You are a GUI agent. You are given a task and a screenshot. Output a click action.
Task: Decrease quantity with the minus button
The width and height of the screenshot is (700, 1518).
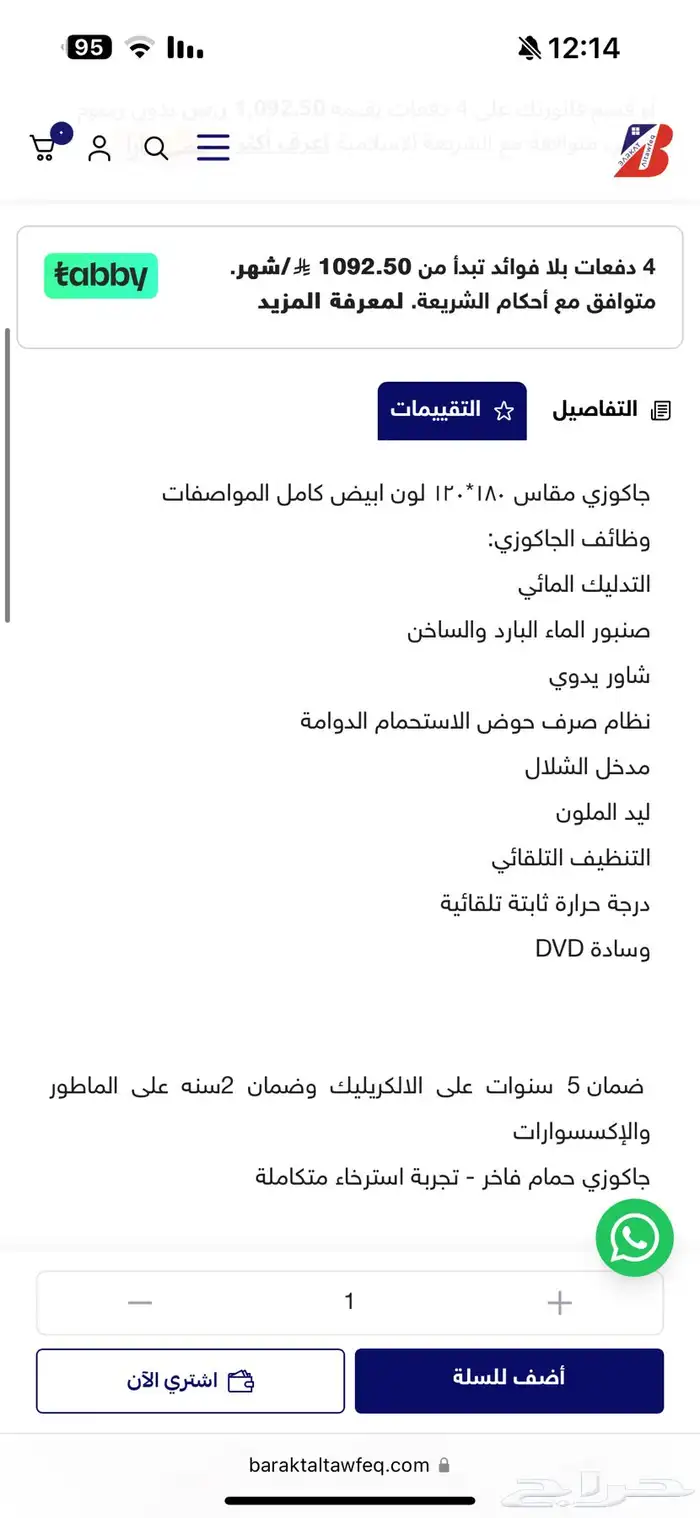[x=141, y=1302]
